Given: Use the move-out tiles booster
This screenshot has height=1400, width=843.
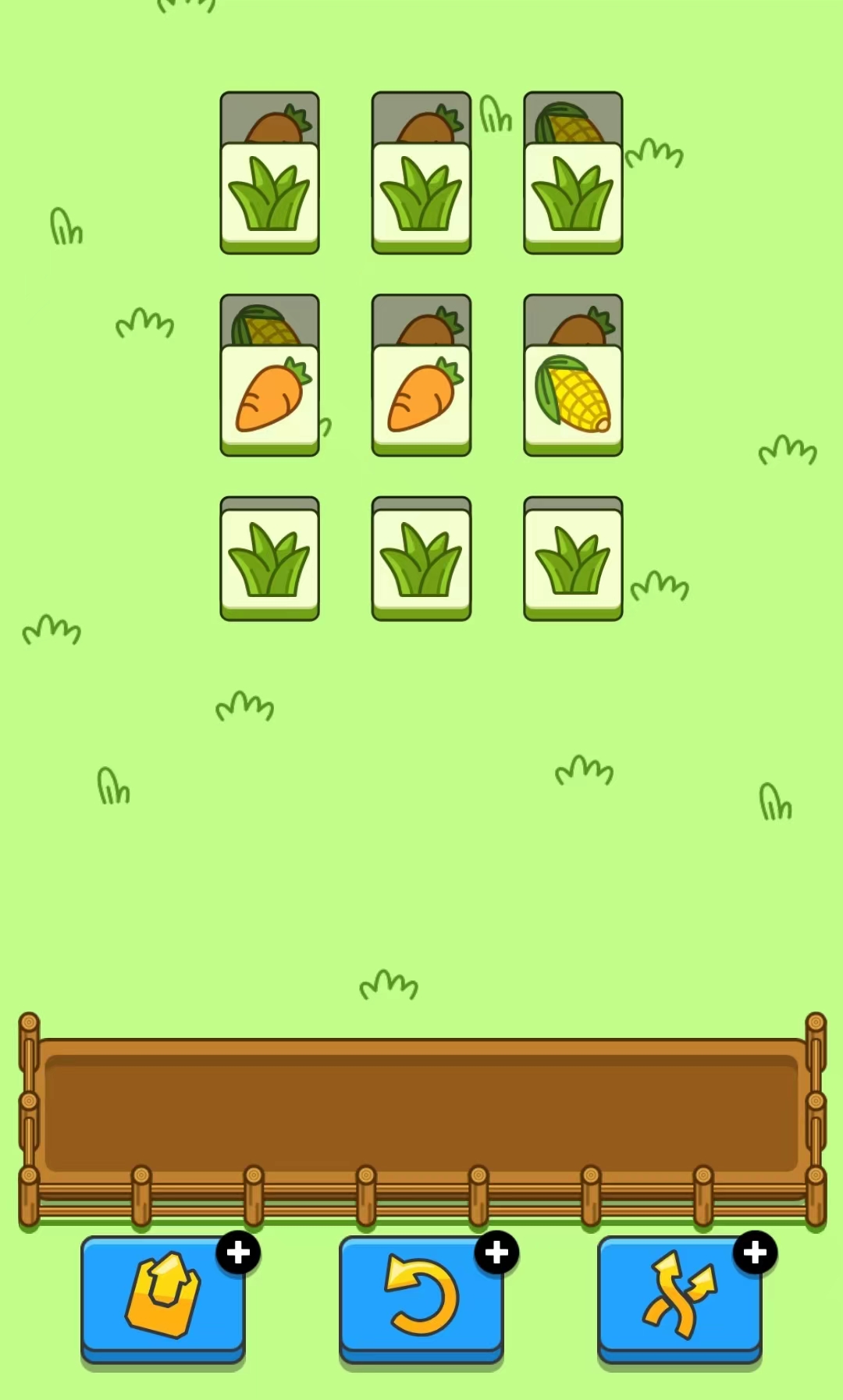Looking at the screenshot, I should coord(163,1295).
